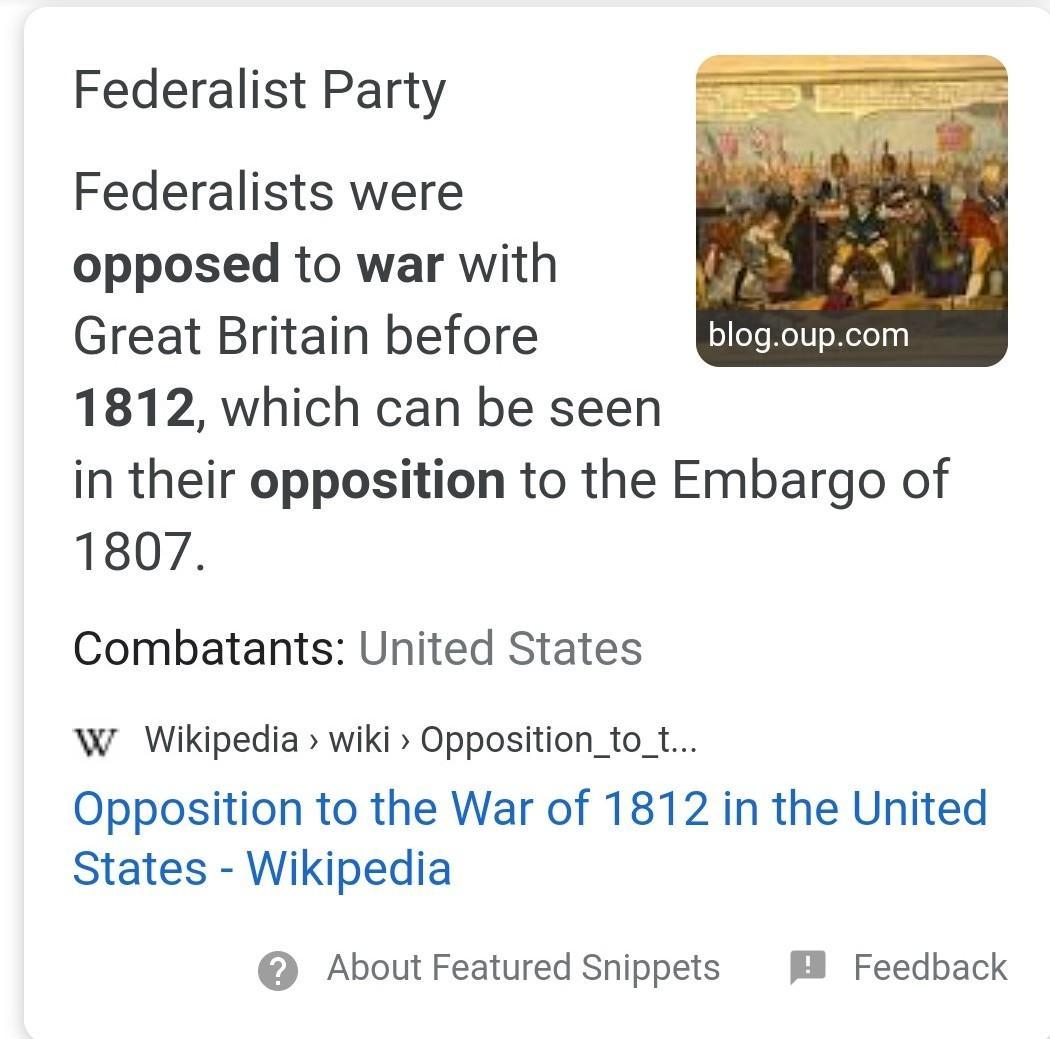Viewport: 1050px width, 1039px height.
Task: Tap the United States combatants link
Action: (500, 649)
